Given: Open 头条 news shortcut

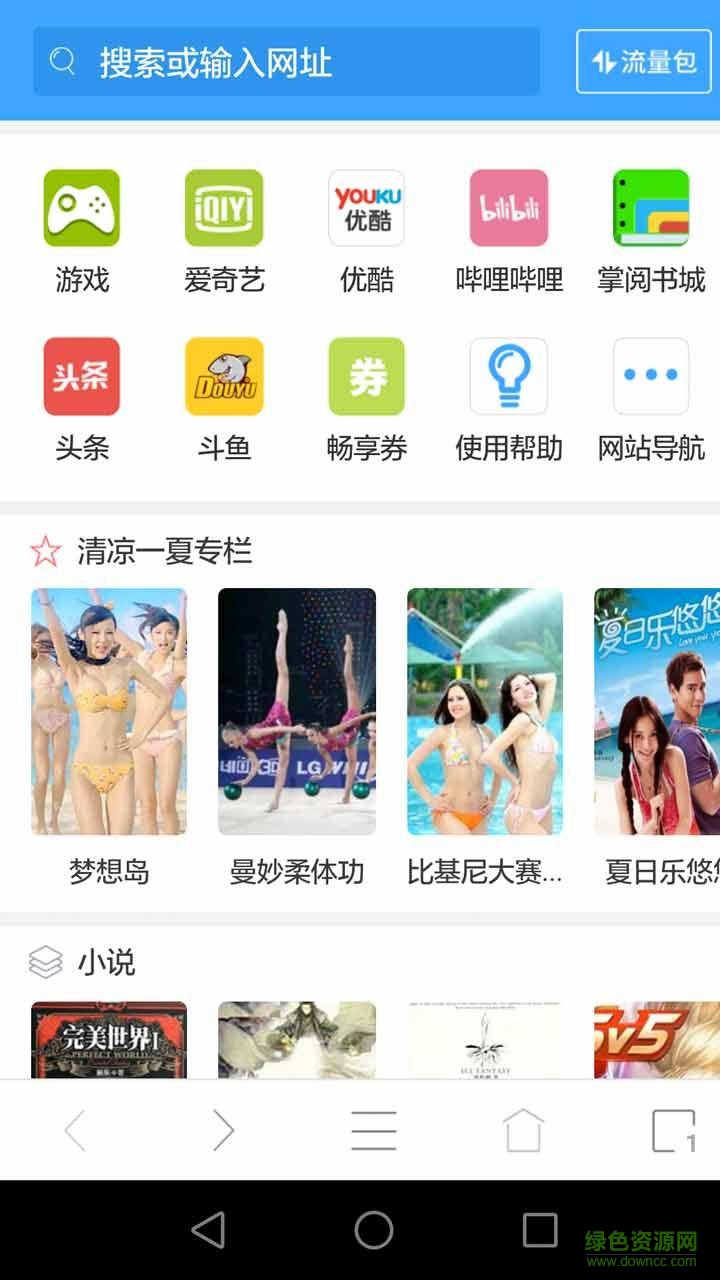Looking at the screenshot, I should (82, 376).
